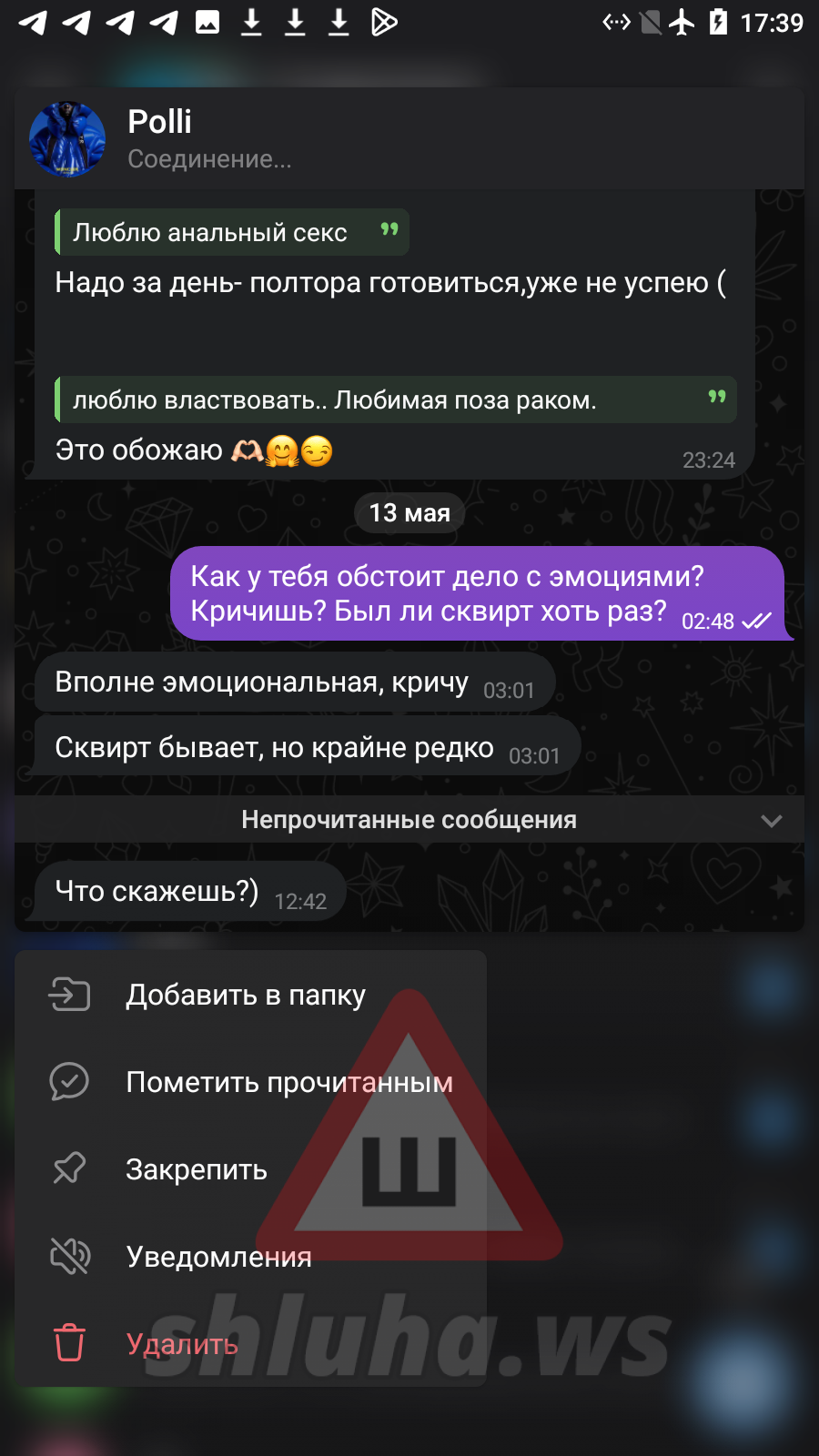Select "Добавить в папку" menu option
Image resolution: width=819 pixels, height=1456 pixels.
tap(250, 995)
